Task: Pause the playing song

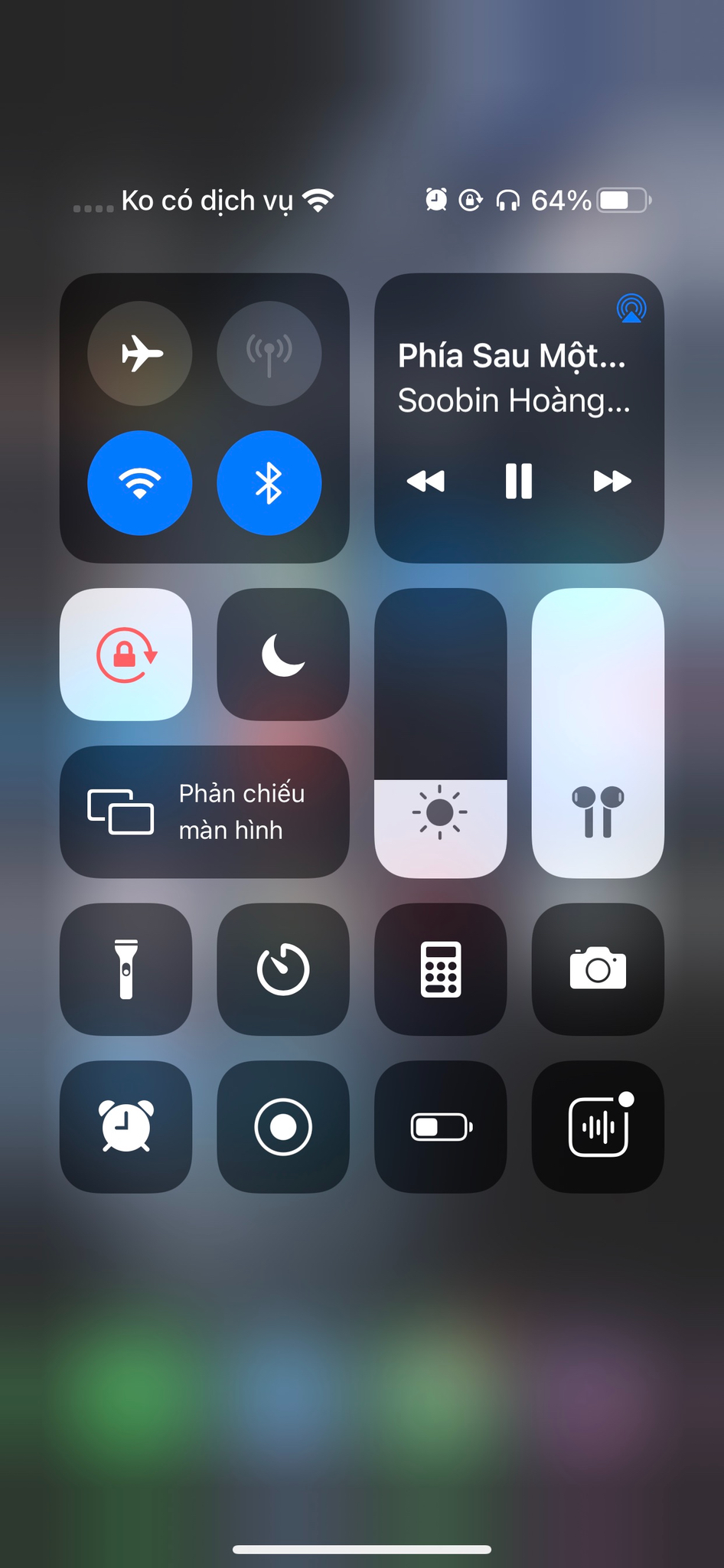Action: coord(519,482)
